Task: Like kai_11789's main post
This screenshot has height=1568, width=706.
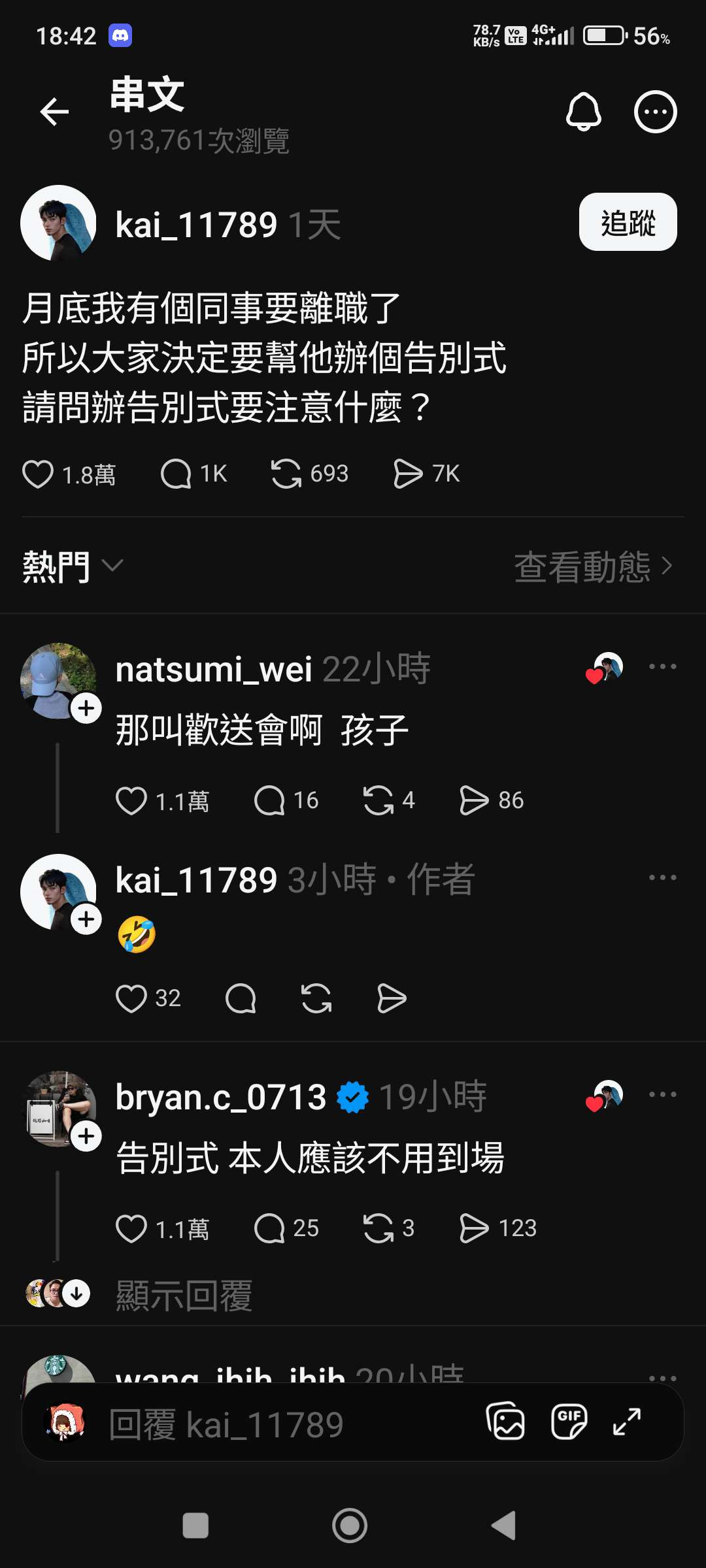Action: click(x=38, y=474)
